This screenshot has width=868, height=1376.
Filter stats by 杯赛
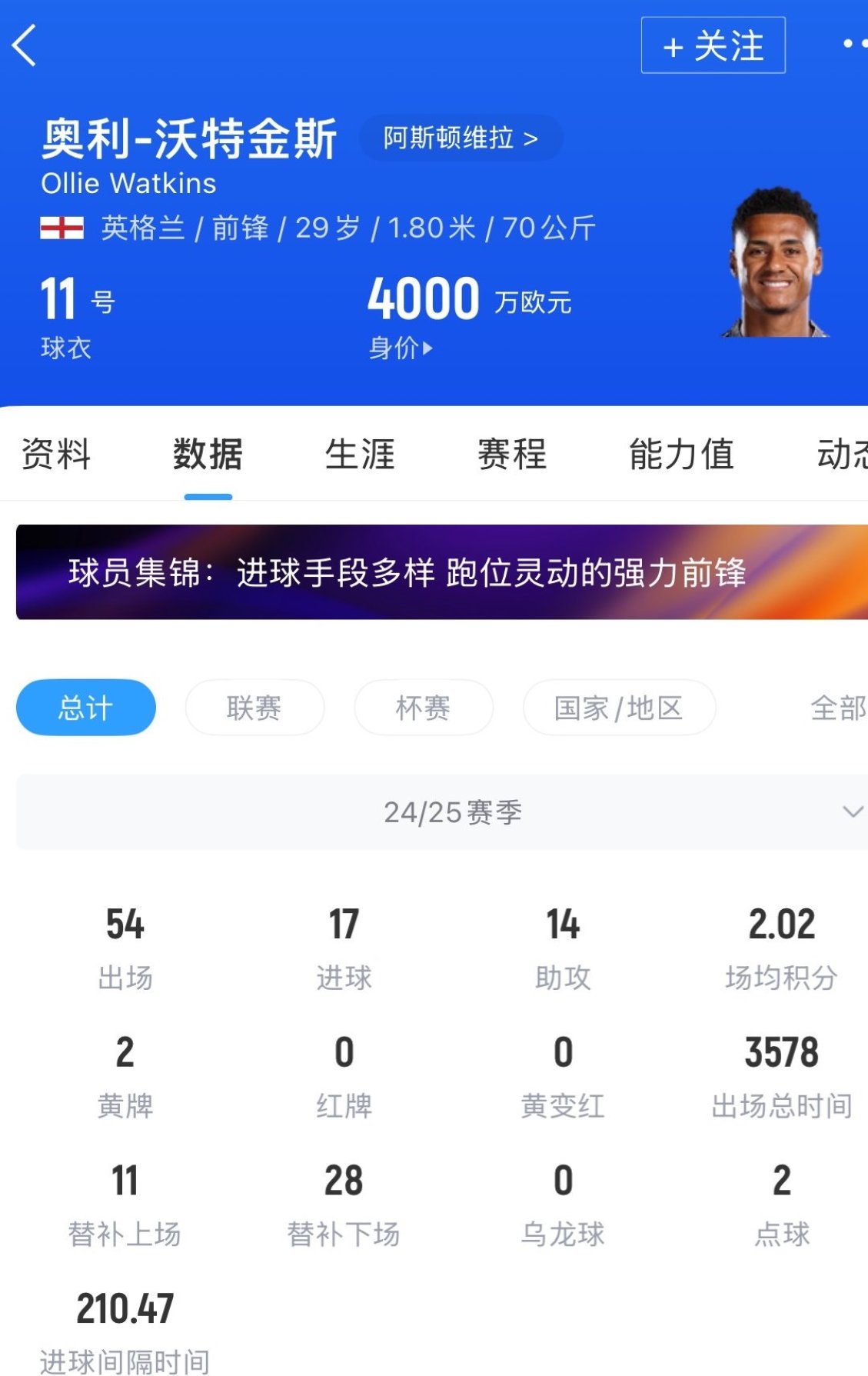423,708
